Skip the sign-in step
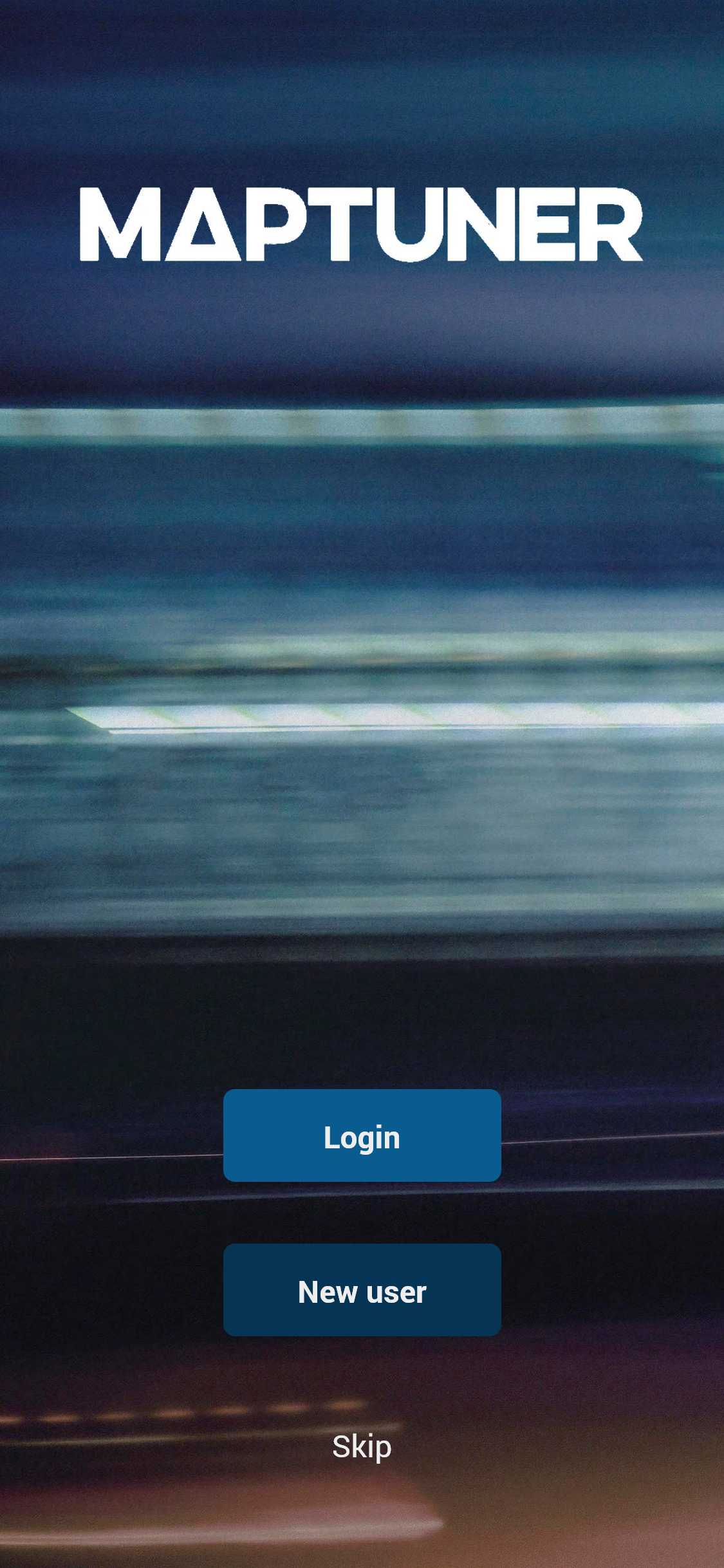Screen dimensions: 724x1568 (x=362, y=1447)
